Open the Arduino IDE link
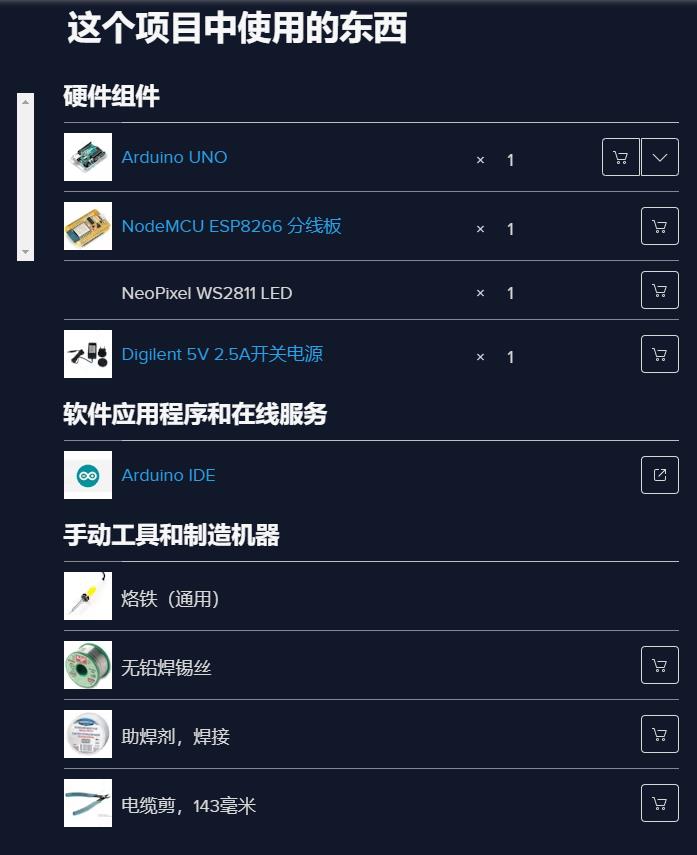697x855 pixels. click(x=168, y=475)
